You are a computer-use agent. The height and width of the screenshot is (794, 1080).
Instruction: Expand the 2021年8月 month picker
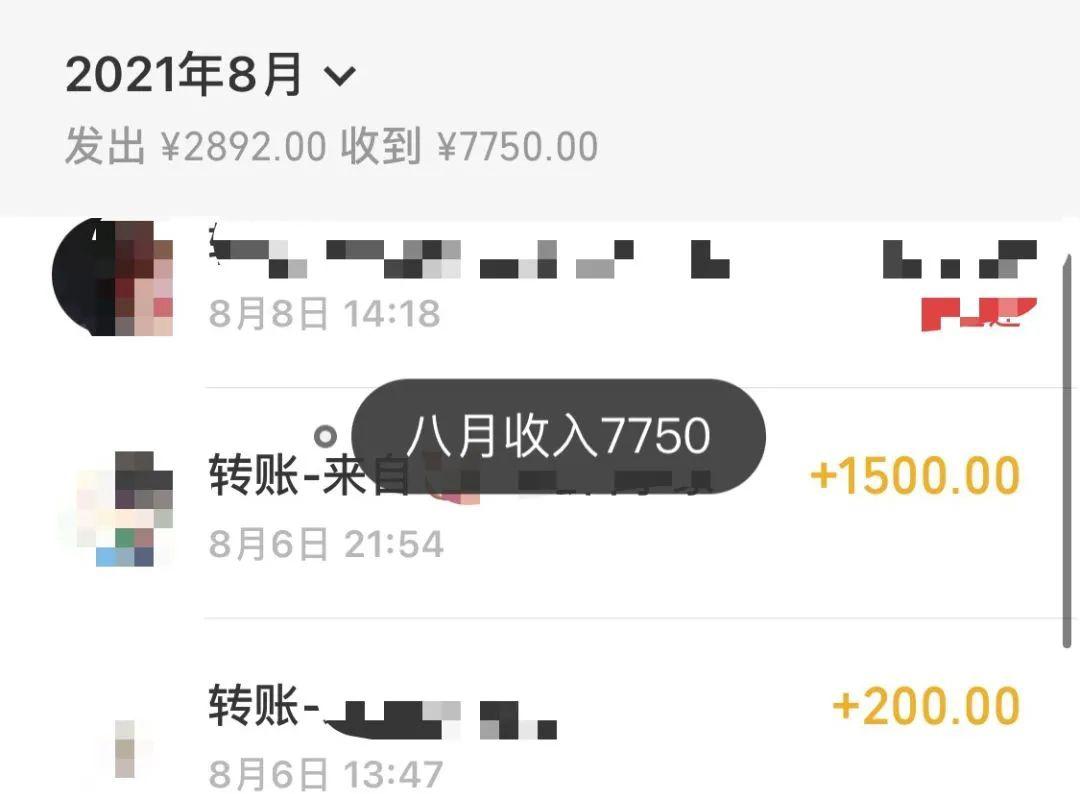(211, 76)
